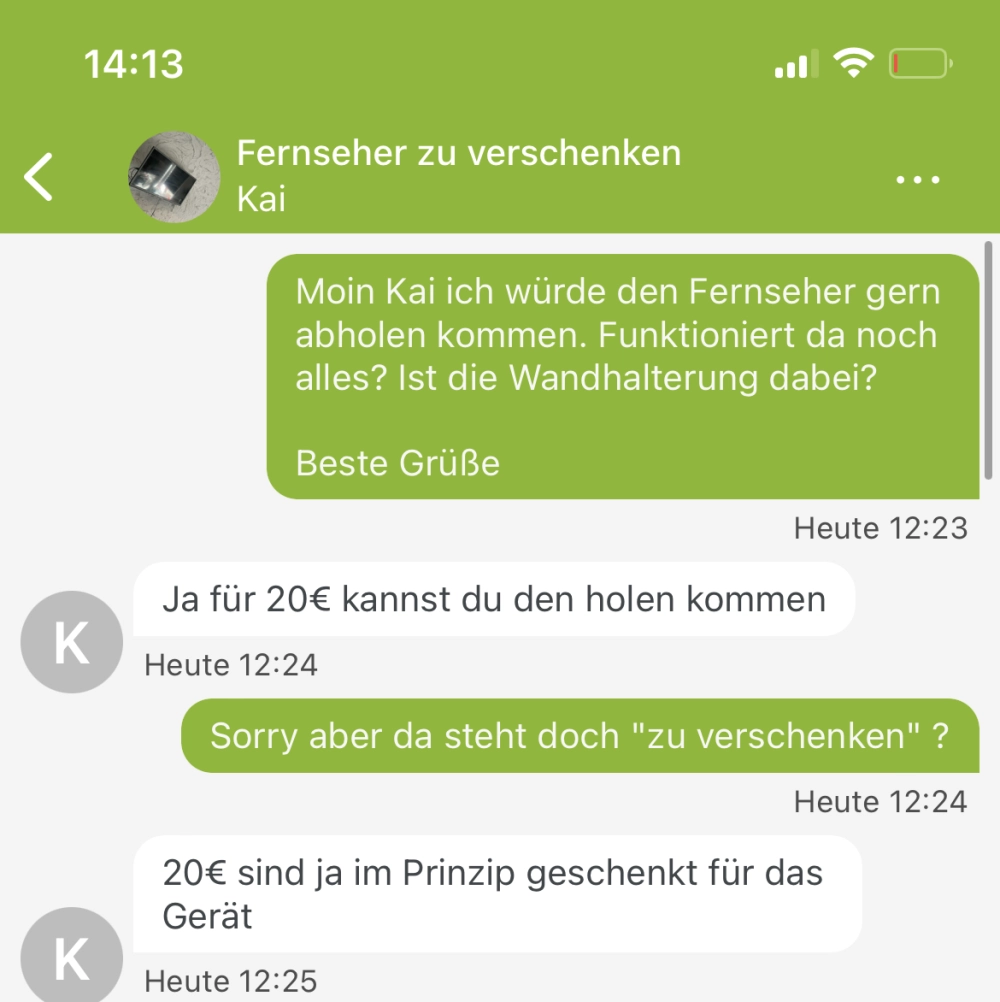Screen dimensions: 1000x1002
Task: Open the Fernseher zu verschenken listing thumbnail
Action: point(174,177)
